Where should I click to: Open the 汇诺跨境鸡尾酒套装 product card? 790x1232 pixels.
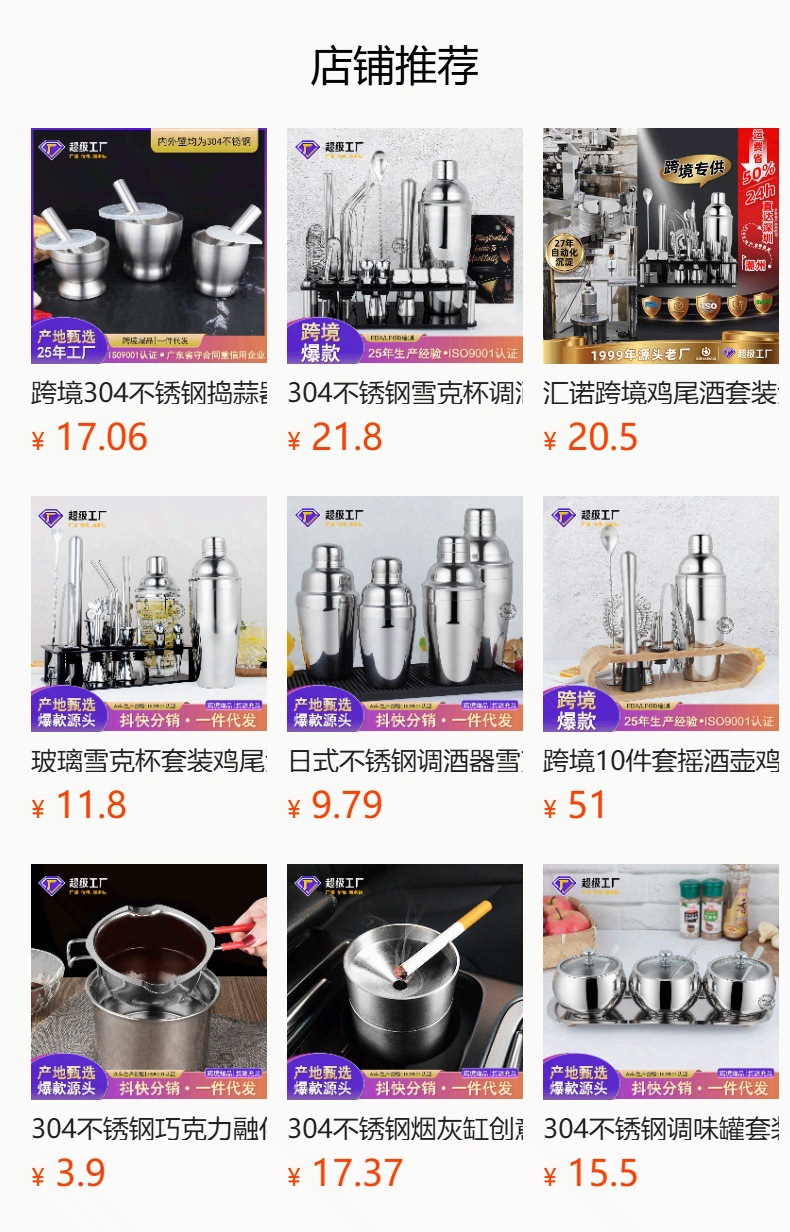coord(661,293)
